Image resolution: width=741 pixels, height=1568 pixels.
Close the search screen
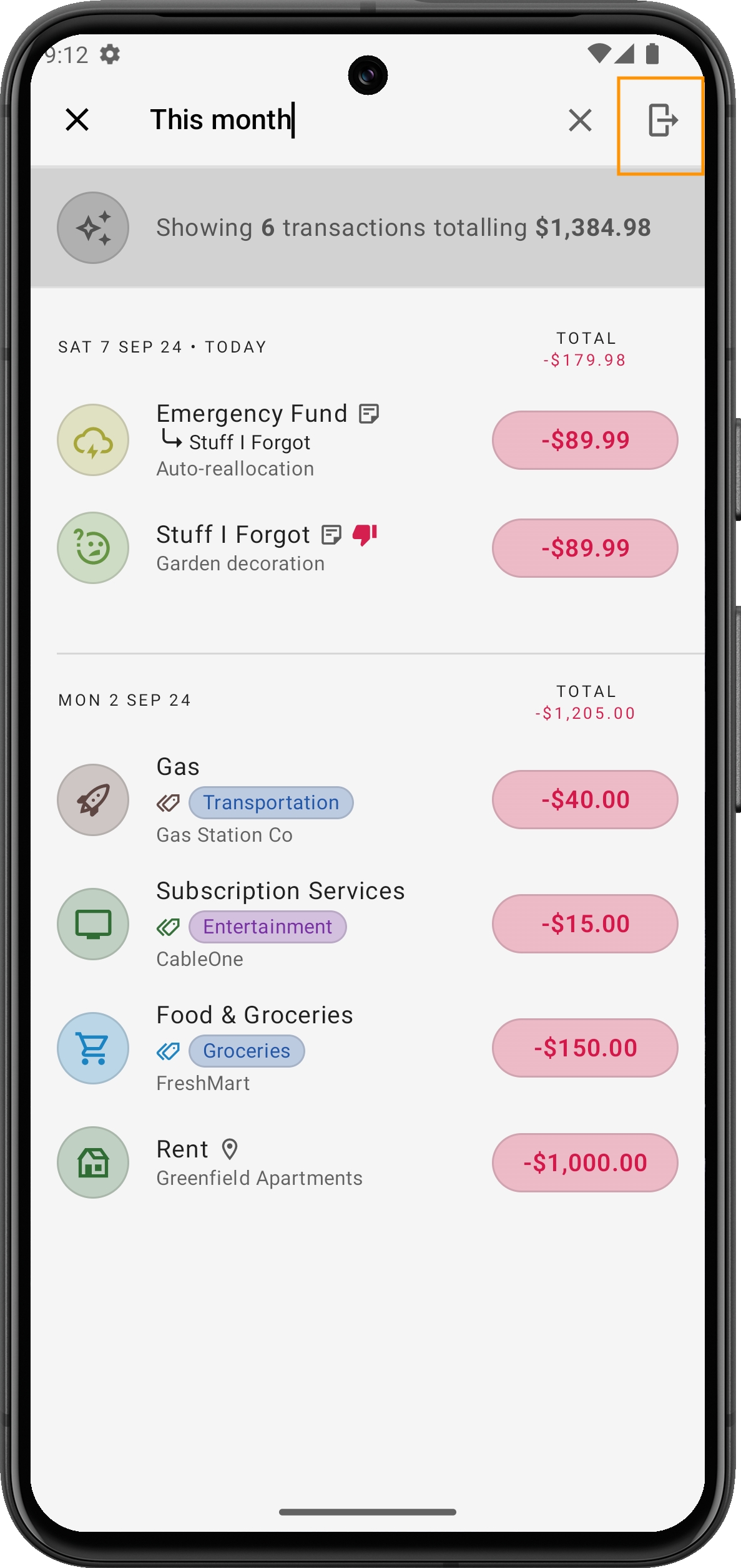click(77, 119)
